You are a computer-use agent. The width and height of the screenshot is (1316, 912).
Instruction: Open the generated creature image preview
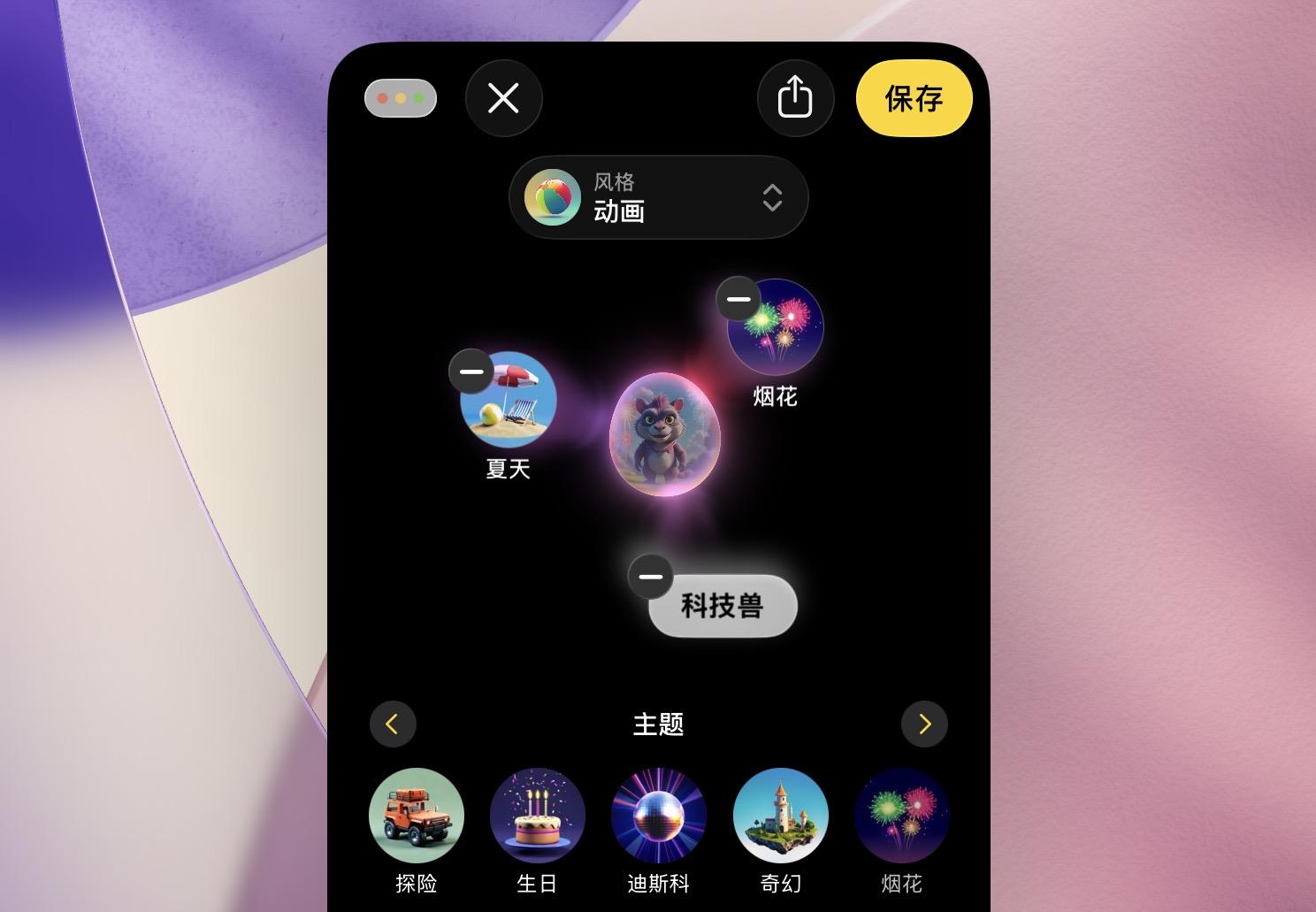[664, 434]
